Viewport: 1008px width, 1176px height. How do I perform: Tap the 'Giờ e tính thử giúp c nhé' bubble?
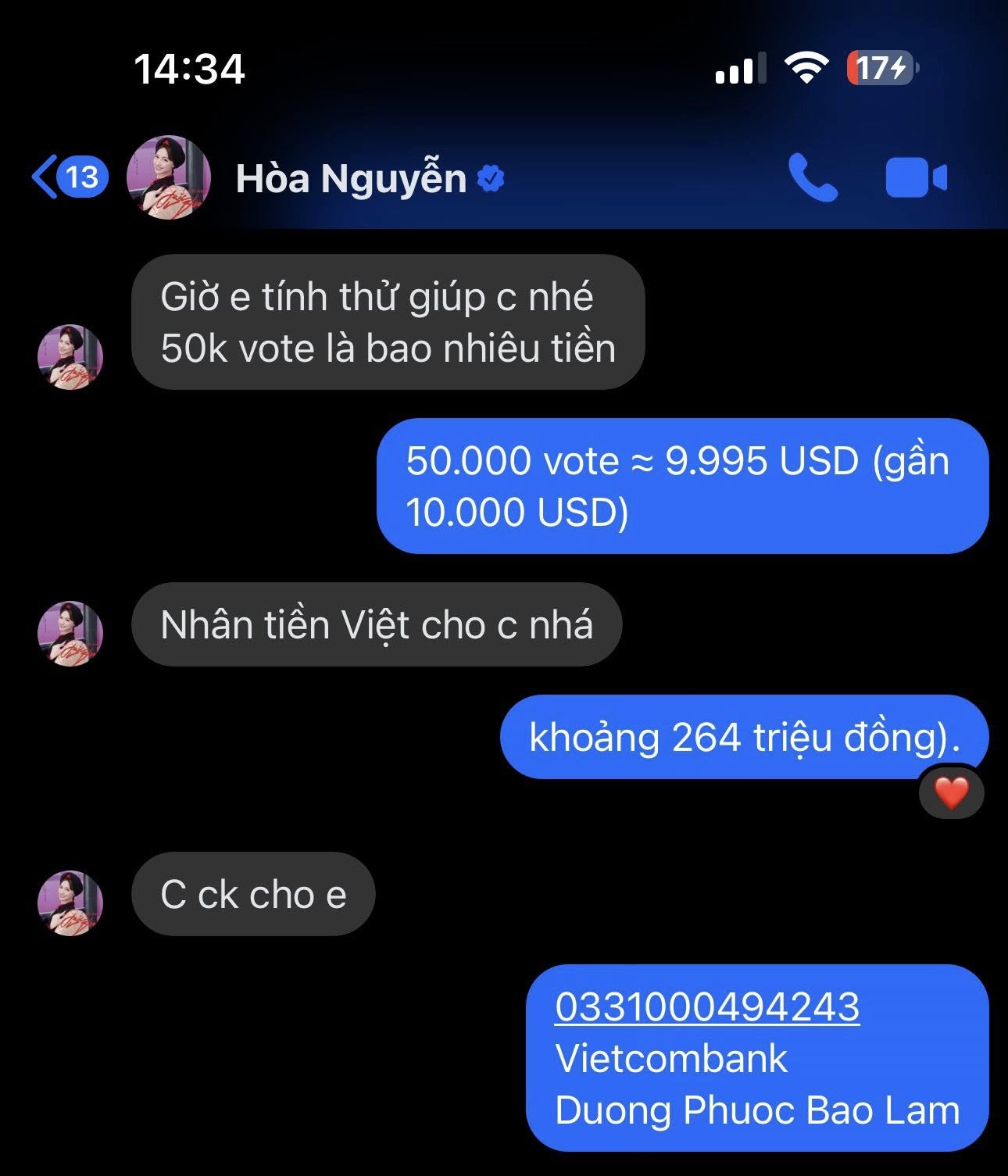pyautogui.click(x=390, y=322)
